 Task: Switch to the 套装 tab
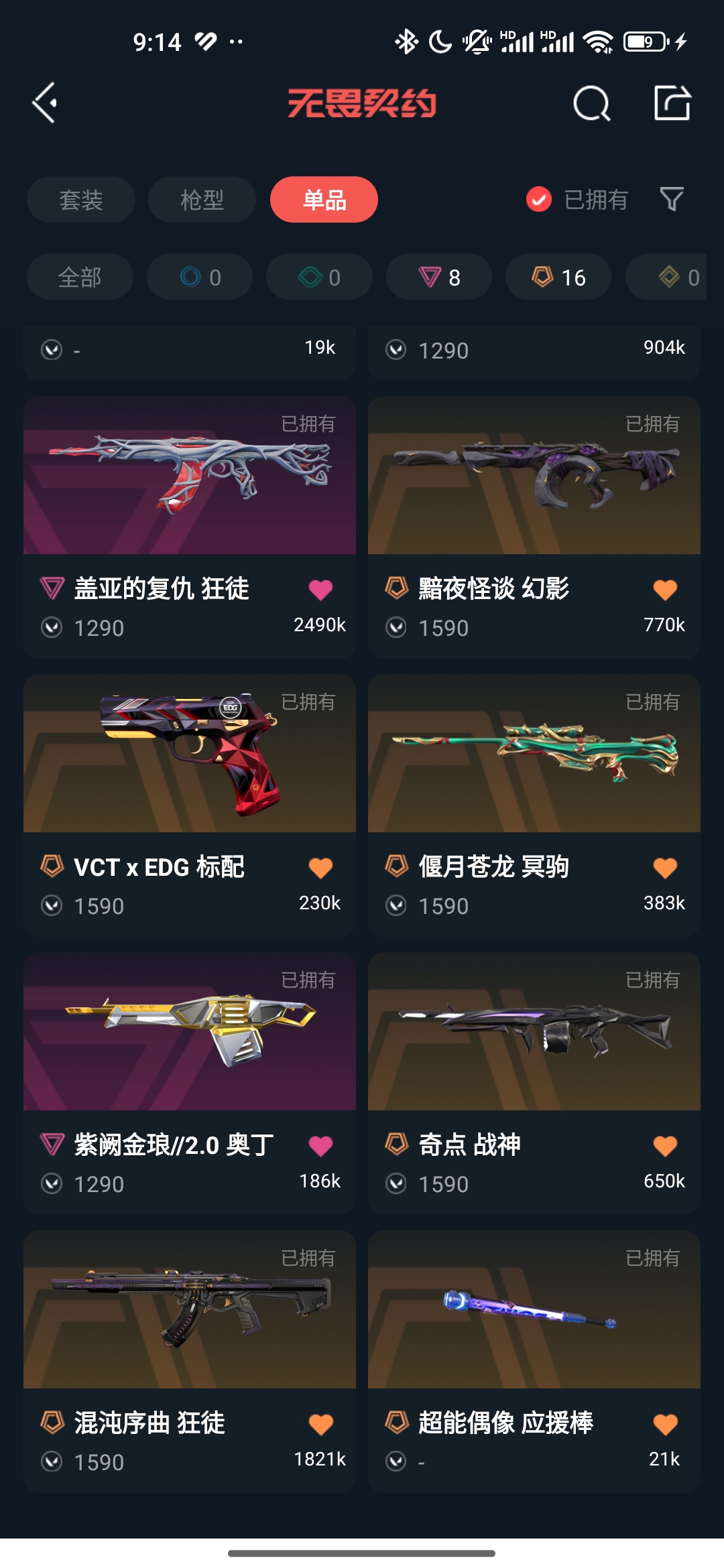pos(80,200)
